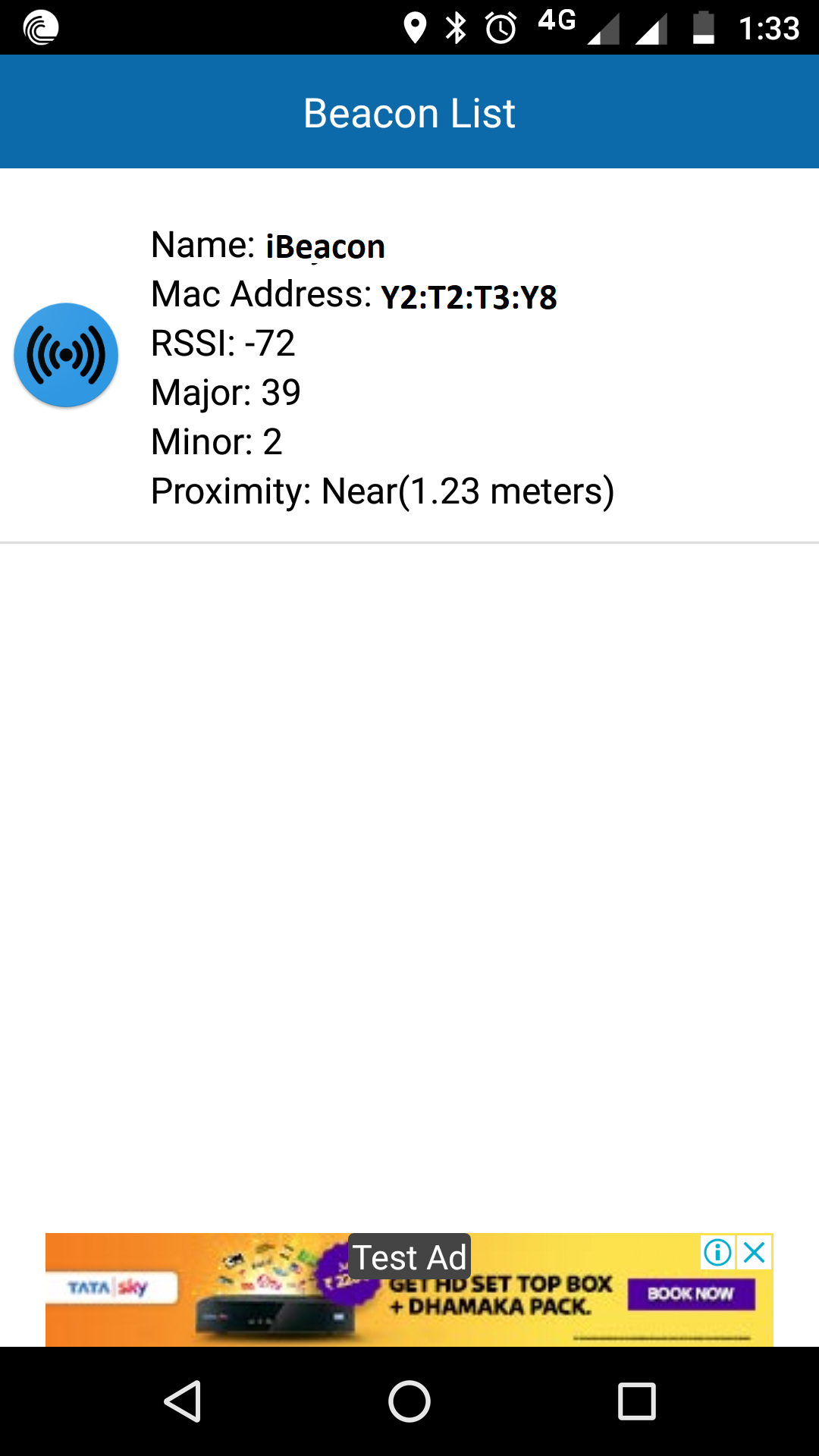The height and width of the screenshot is (1456, 819).
Task: Tap the app notification icon in status bar
Action: click(x=42, y=28)
